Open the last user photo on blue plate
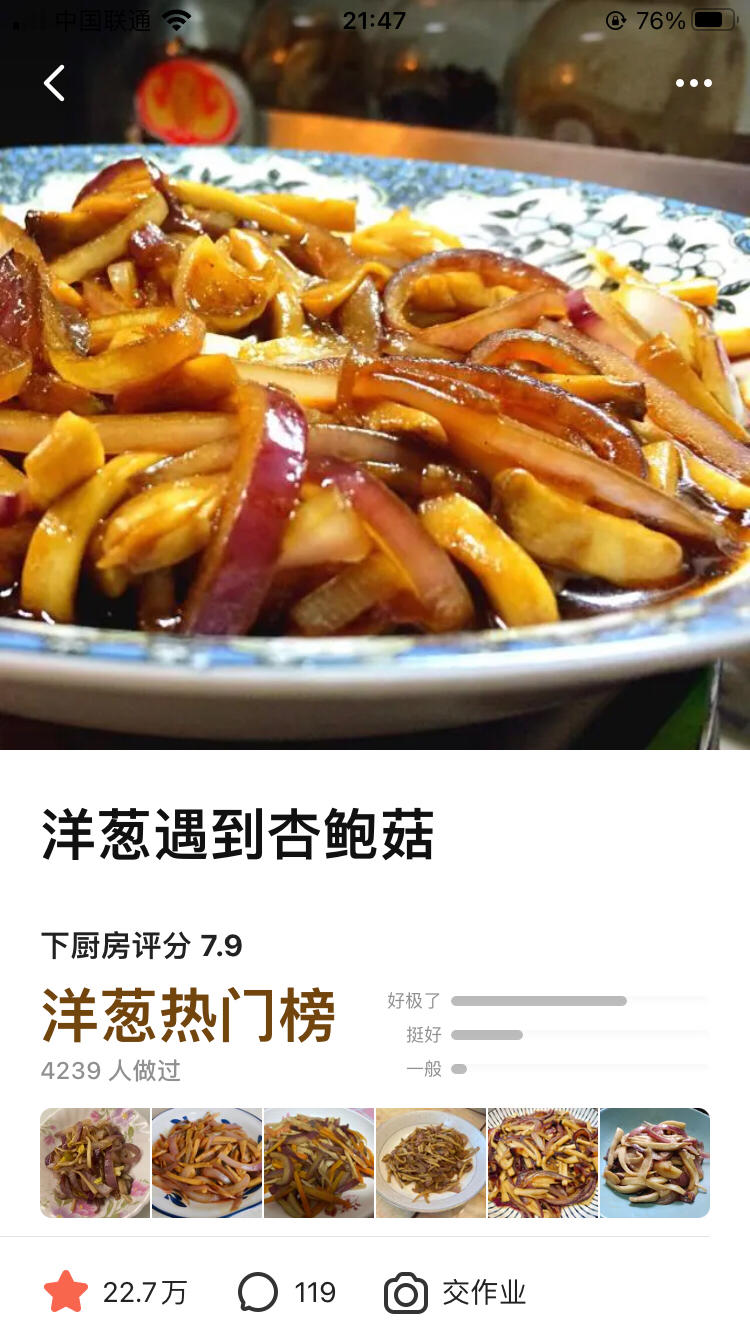This screenshot has width=750, height=1334. pos(655,1162)
